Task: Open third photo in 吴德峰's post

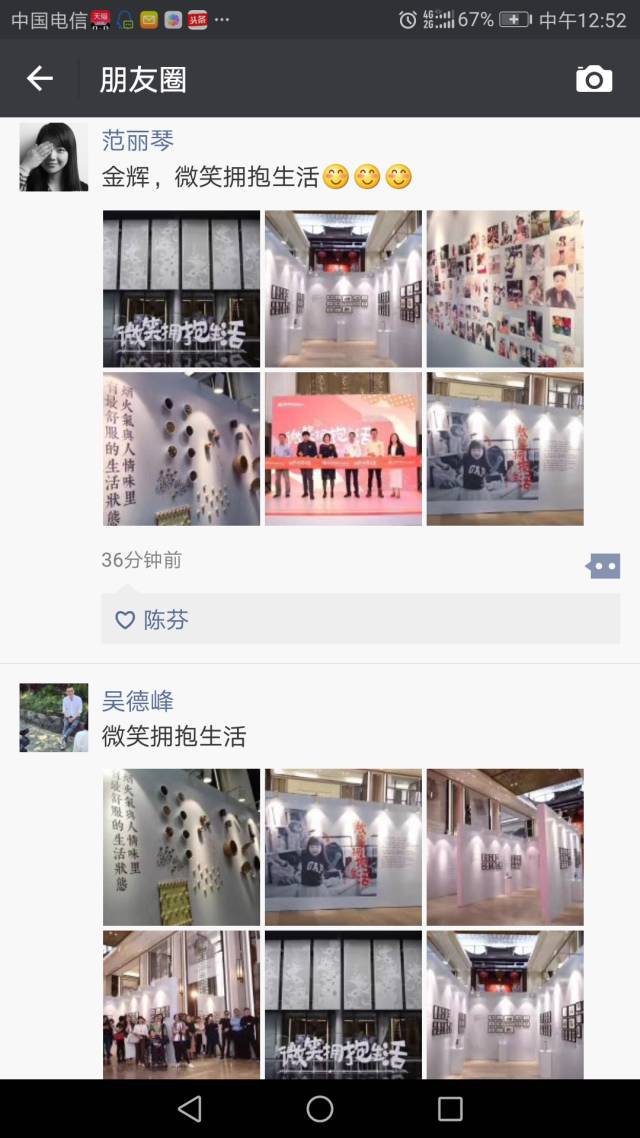Action: pyautogui.click(x=505, y=847)
